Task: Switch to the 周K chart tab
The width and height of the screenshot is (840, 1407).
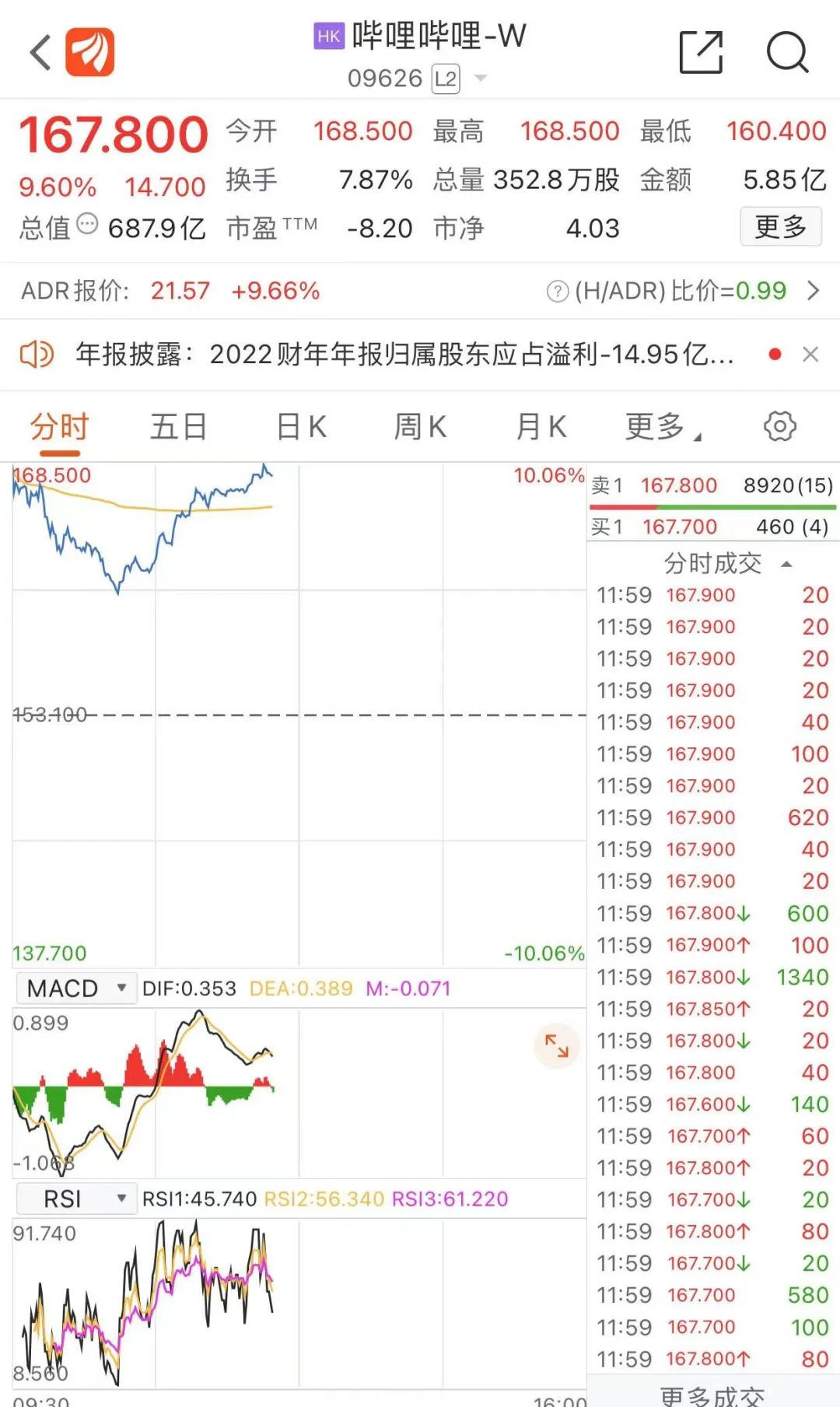Action: tap(420, 426)
